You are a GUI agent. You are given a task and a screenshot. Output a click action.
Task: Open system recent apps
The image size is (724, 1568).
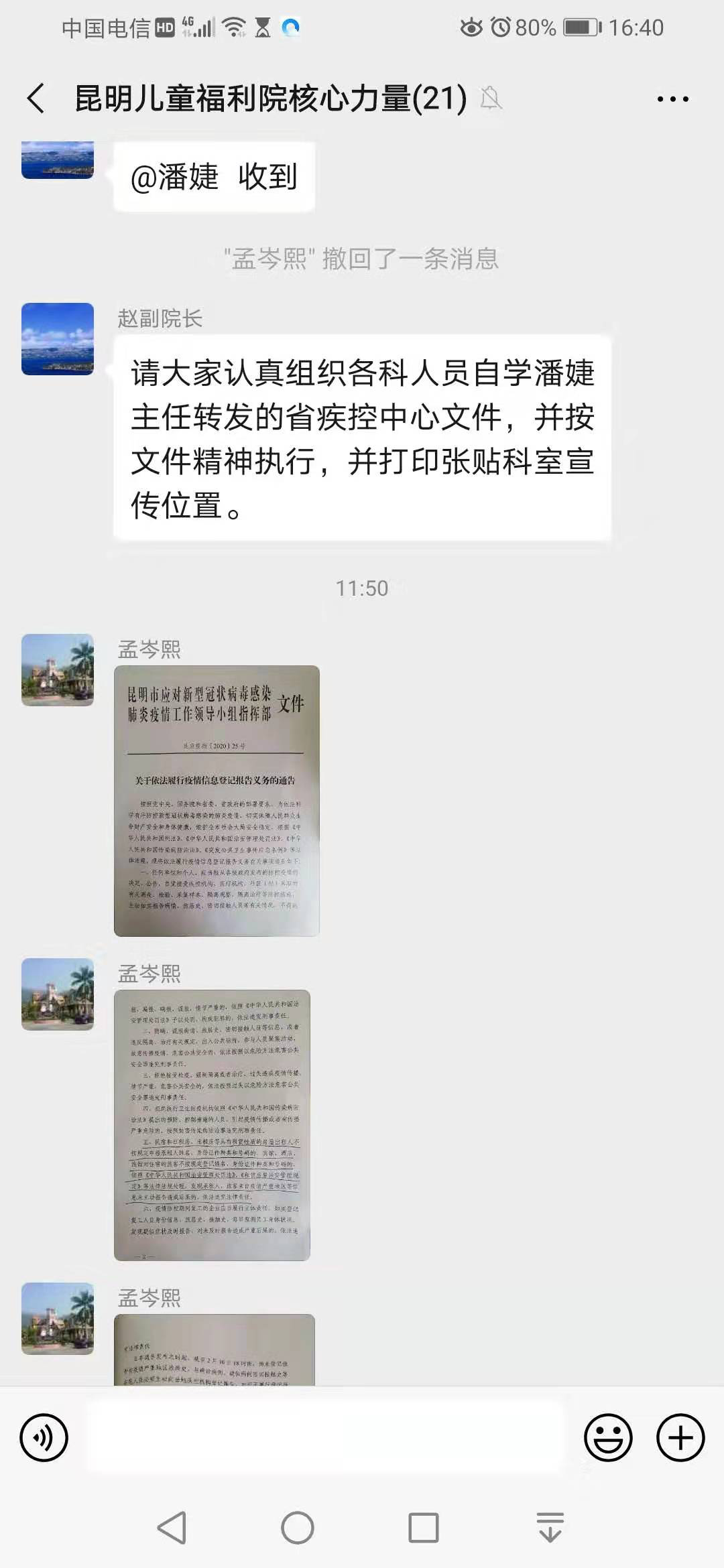click(x=424, y=1528)
